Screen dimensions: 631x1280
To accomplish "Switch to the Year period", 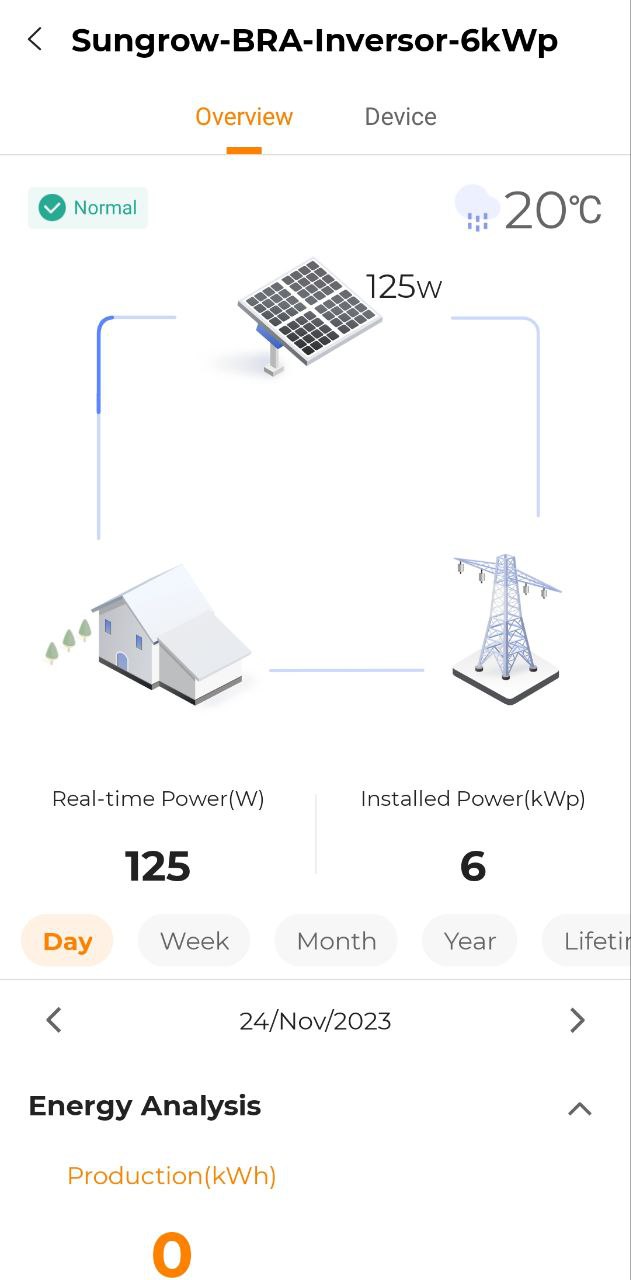I will (469, 941).
